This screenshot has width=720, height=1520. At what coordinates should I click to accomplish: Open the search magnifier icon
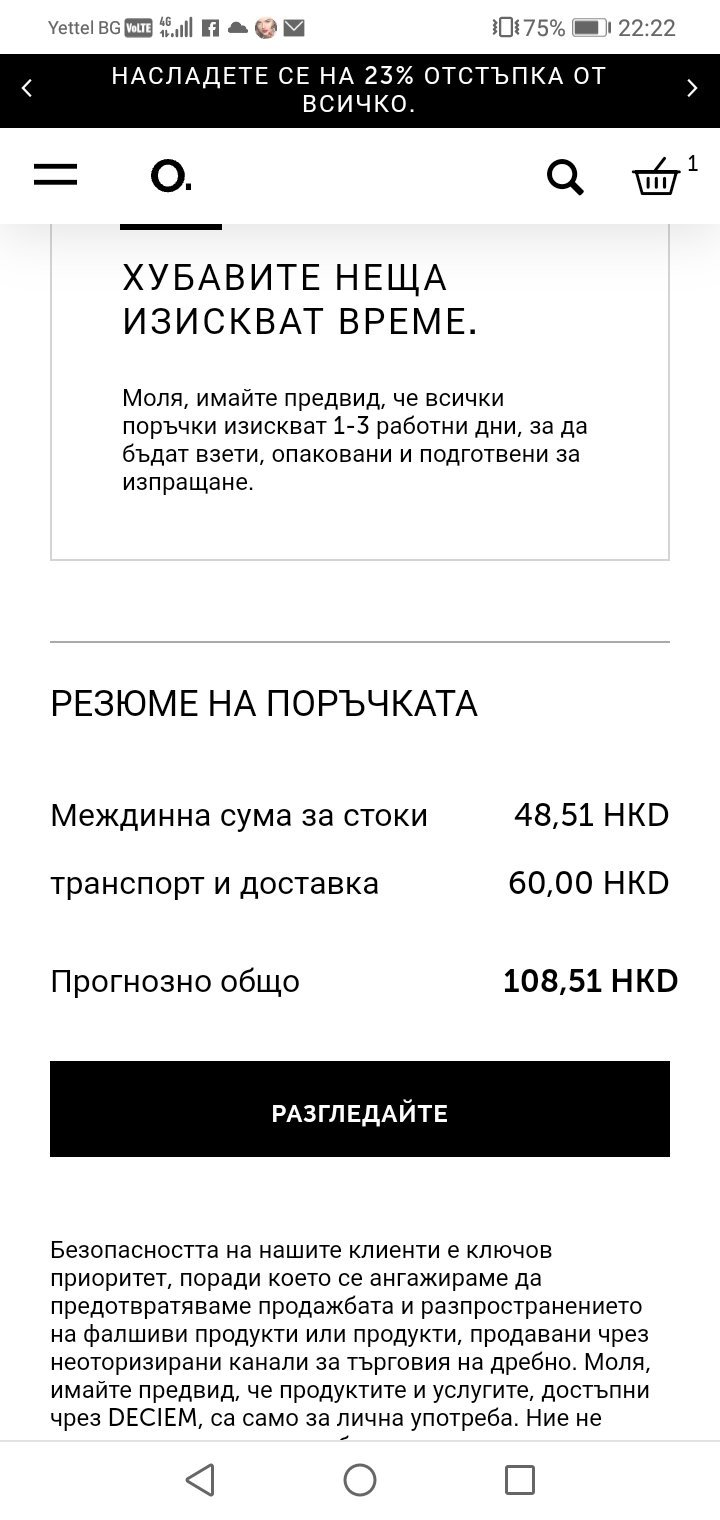pyautogui.click(x=565, y=178)
